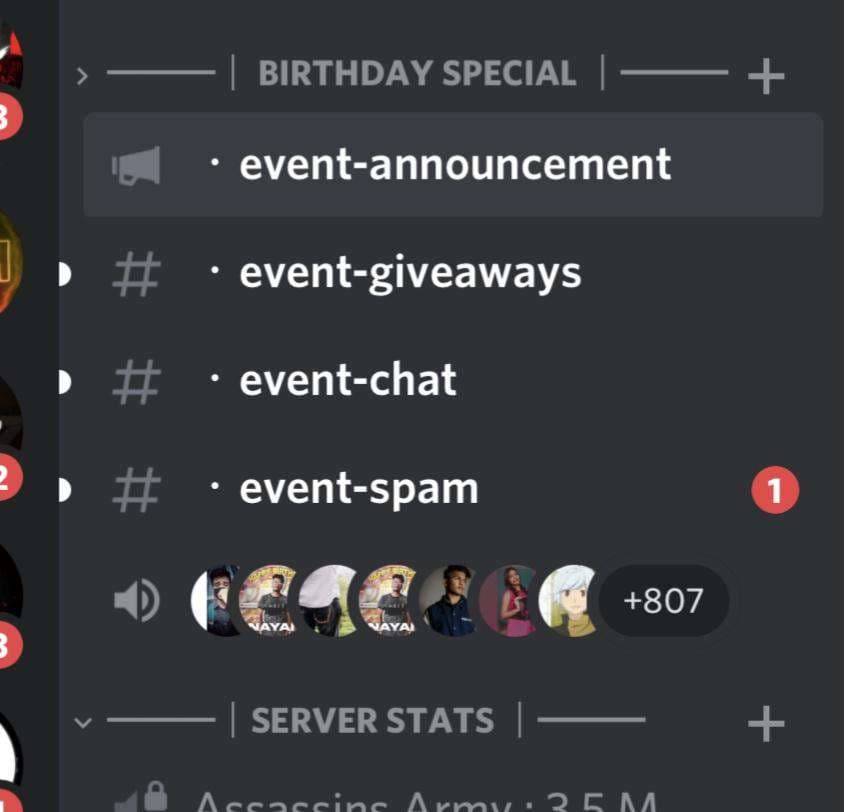Open the event-spam channel
The width and height of the screenshot is (844, 812).
[x=358, y=489]
